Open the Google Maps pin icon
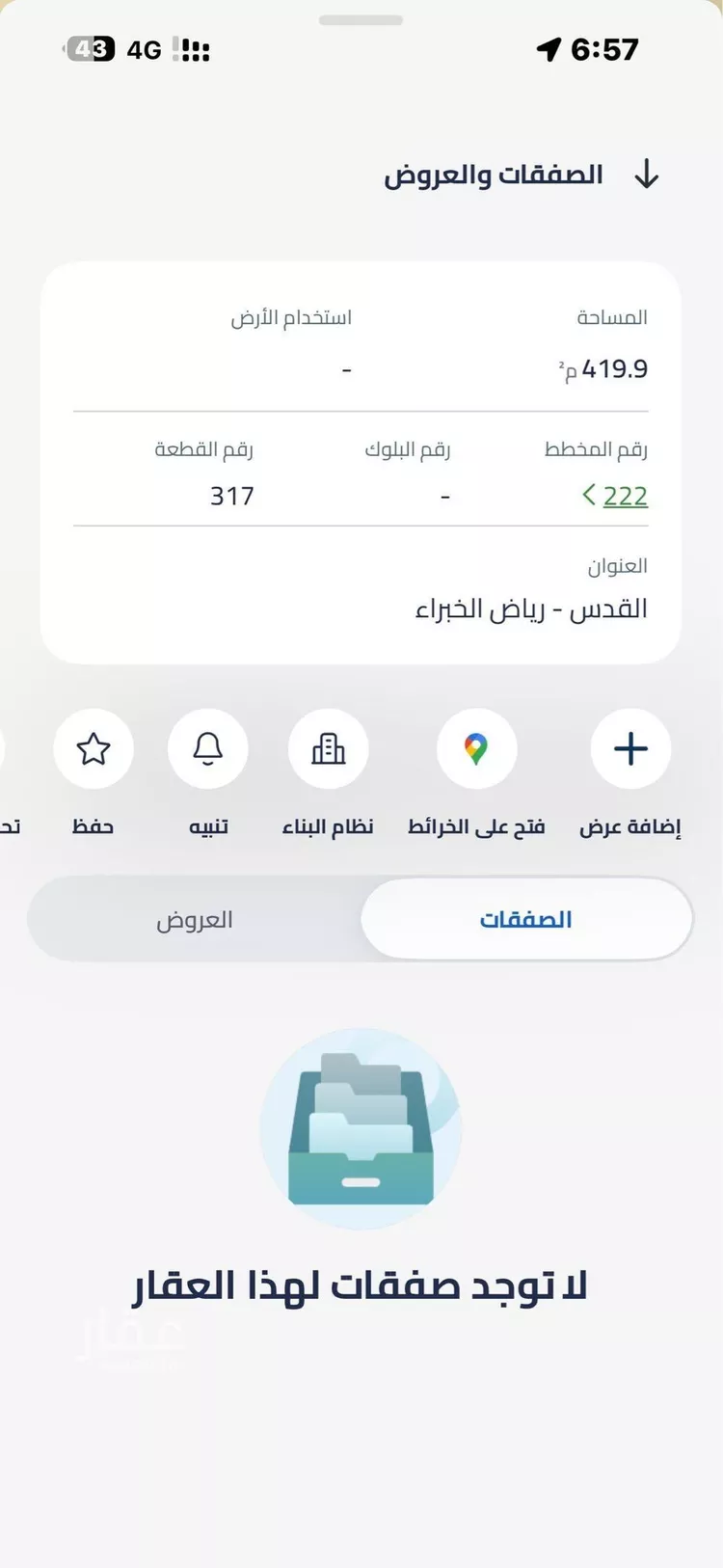723x1568 pixels. pyautogui.click(x=477, y=749)
